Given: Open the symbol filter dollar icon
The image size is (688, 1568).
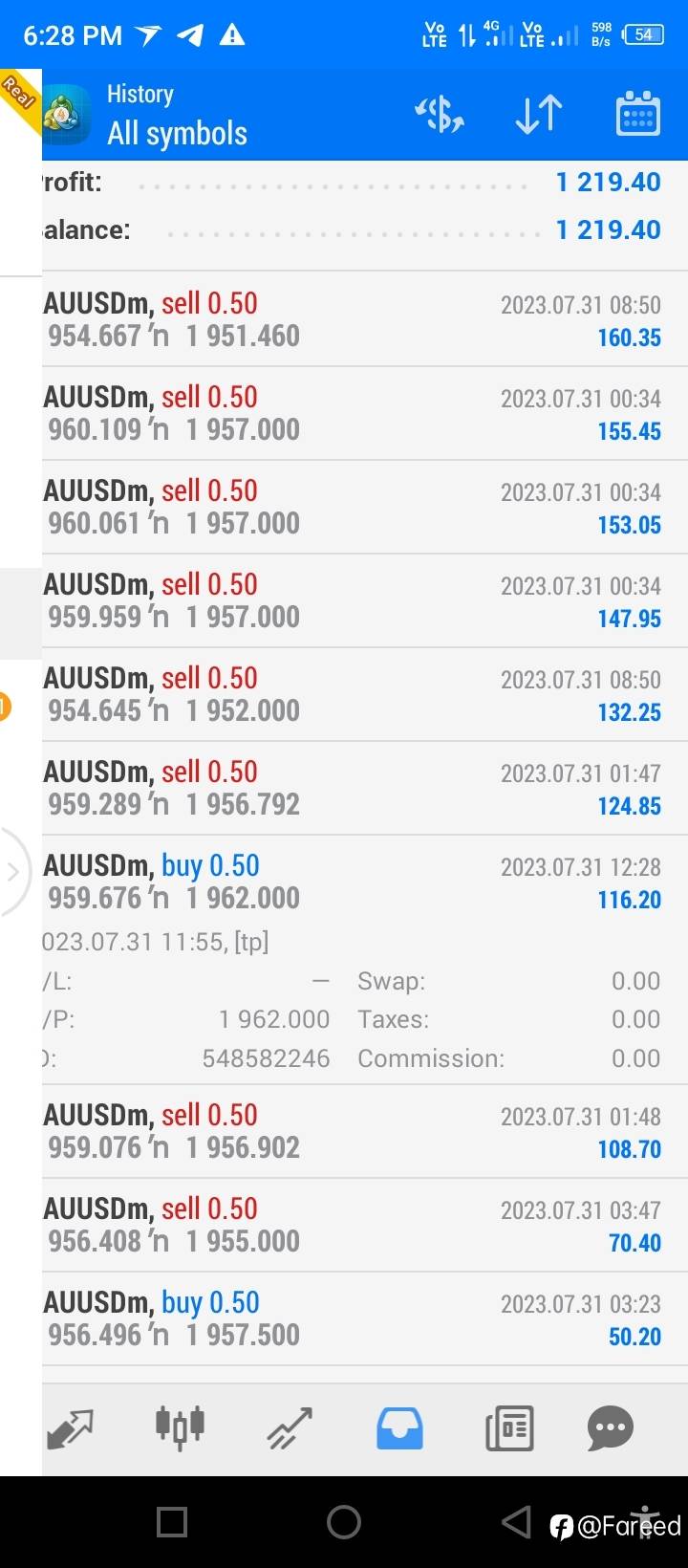Looking at the screenshot, I should 440,115.
